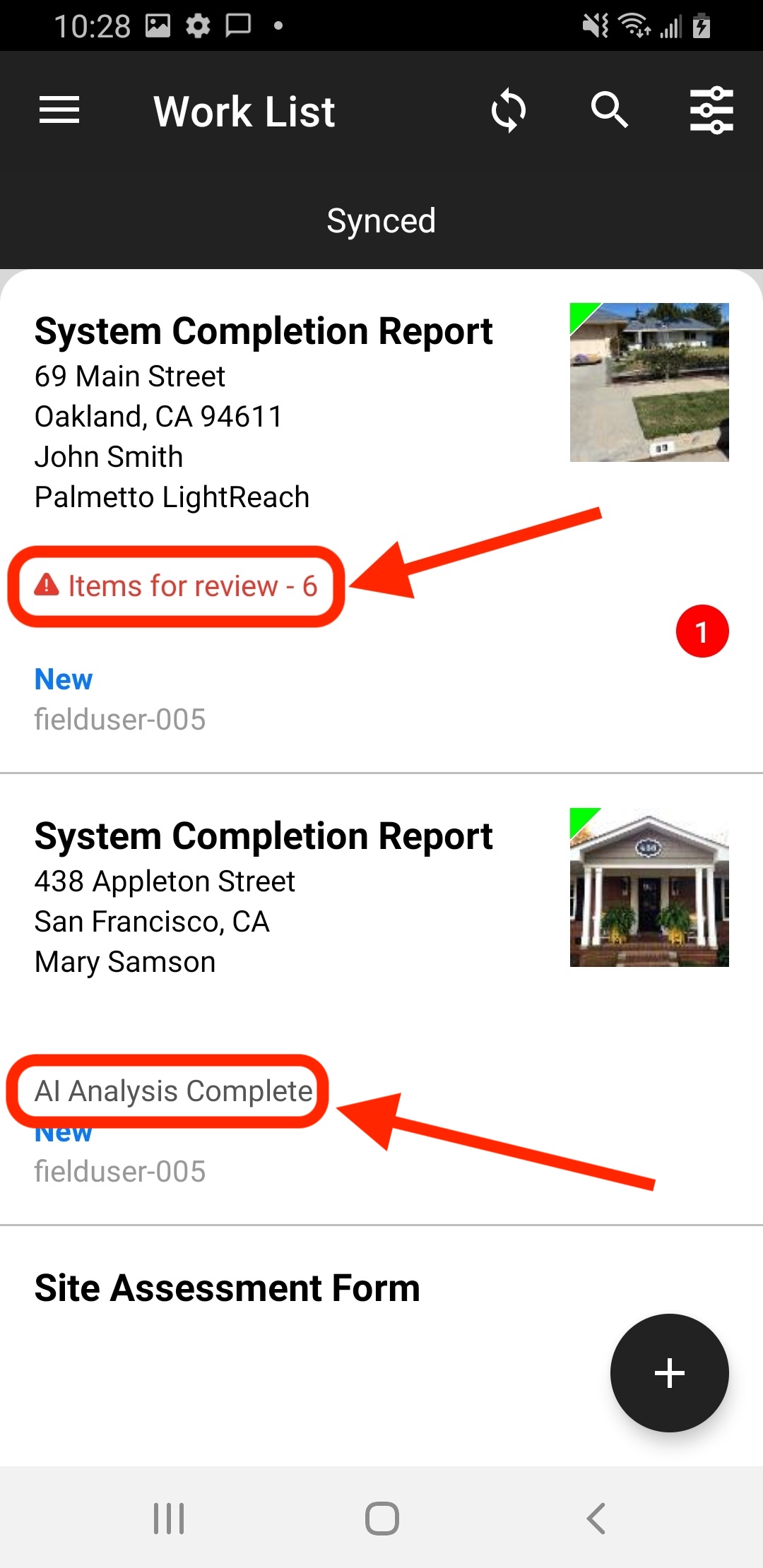Open the hamburger navigation menu

click(x=59, y=111)
